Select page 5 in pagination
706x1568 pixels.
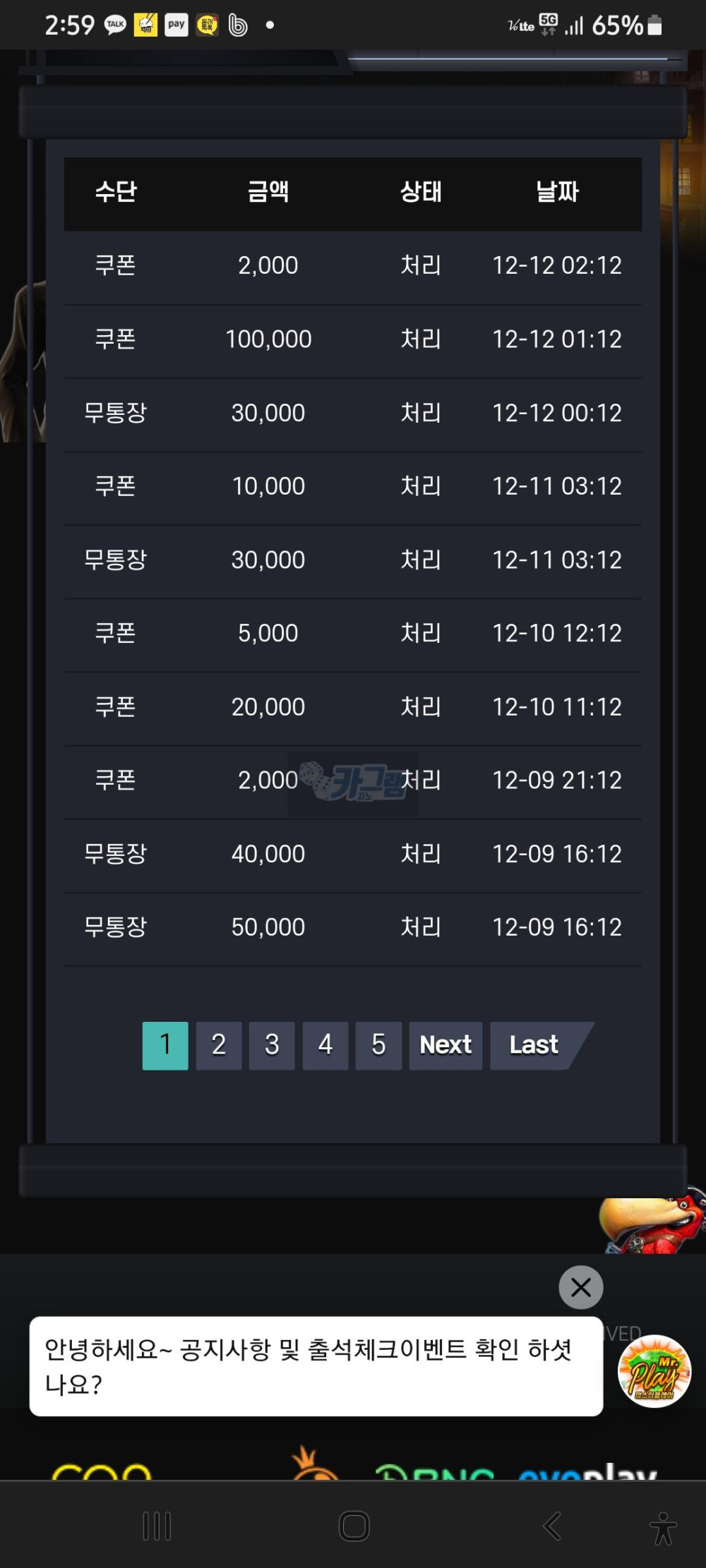378,1045
